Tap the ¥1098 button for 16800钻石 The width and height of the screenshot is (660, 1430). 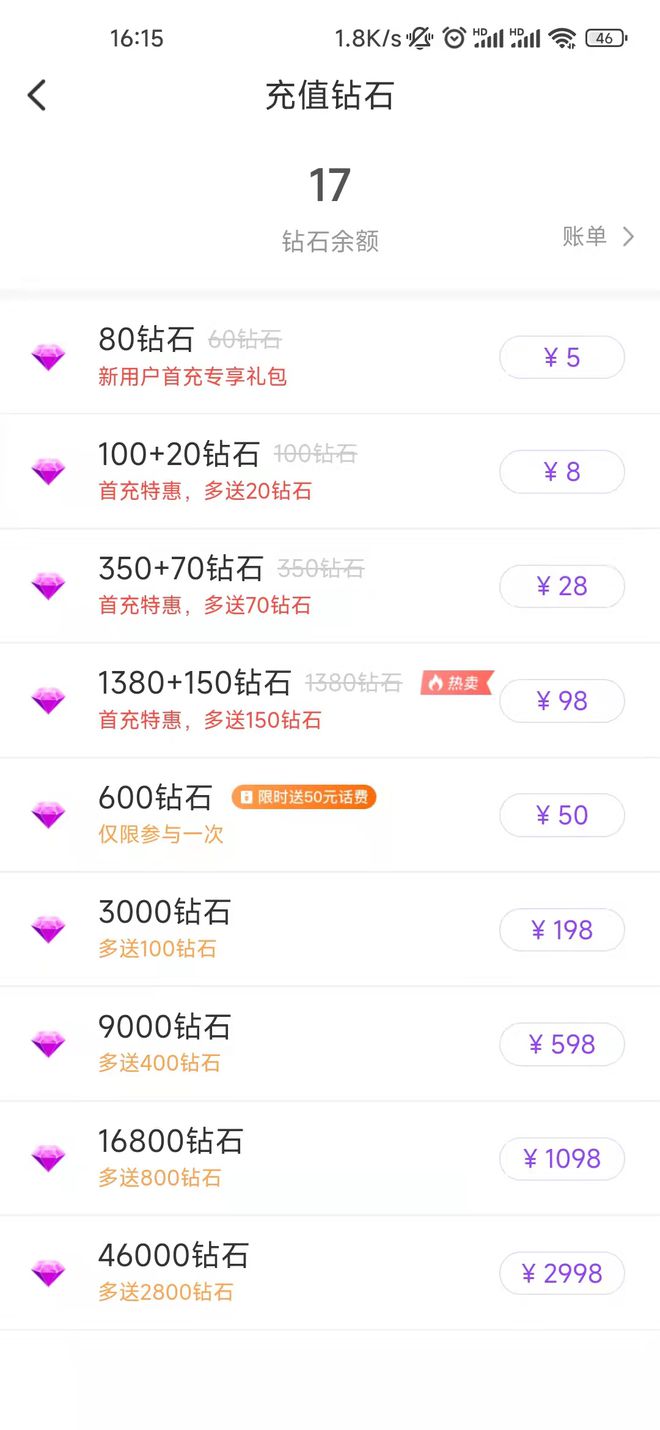click(562, 1159)
